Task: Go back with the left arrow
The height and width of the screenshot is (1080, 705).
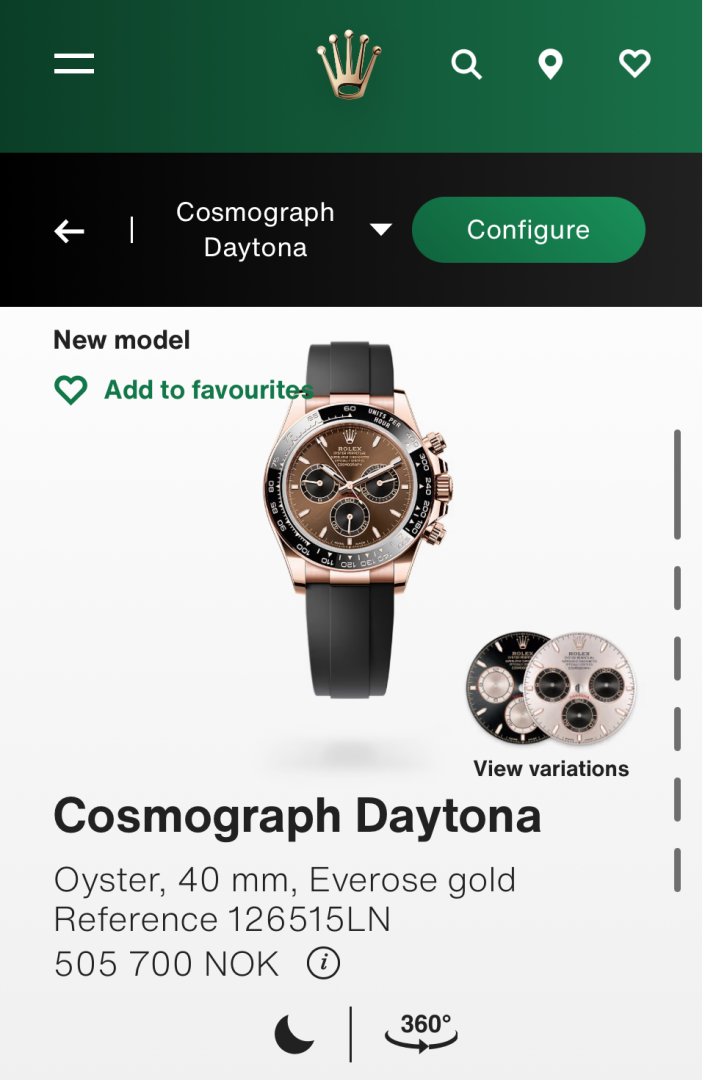Action: click(69, 231)
